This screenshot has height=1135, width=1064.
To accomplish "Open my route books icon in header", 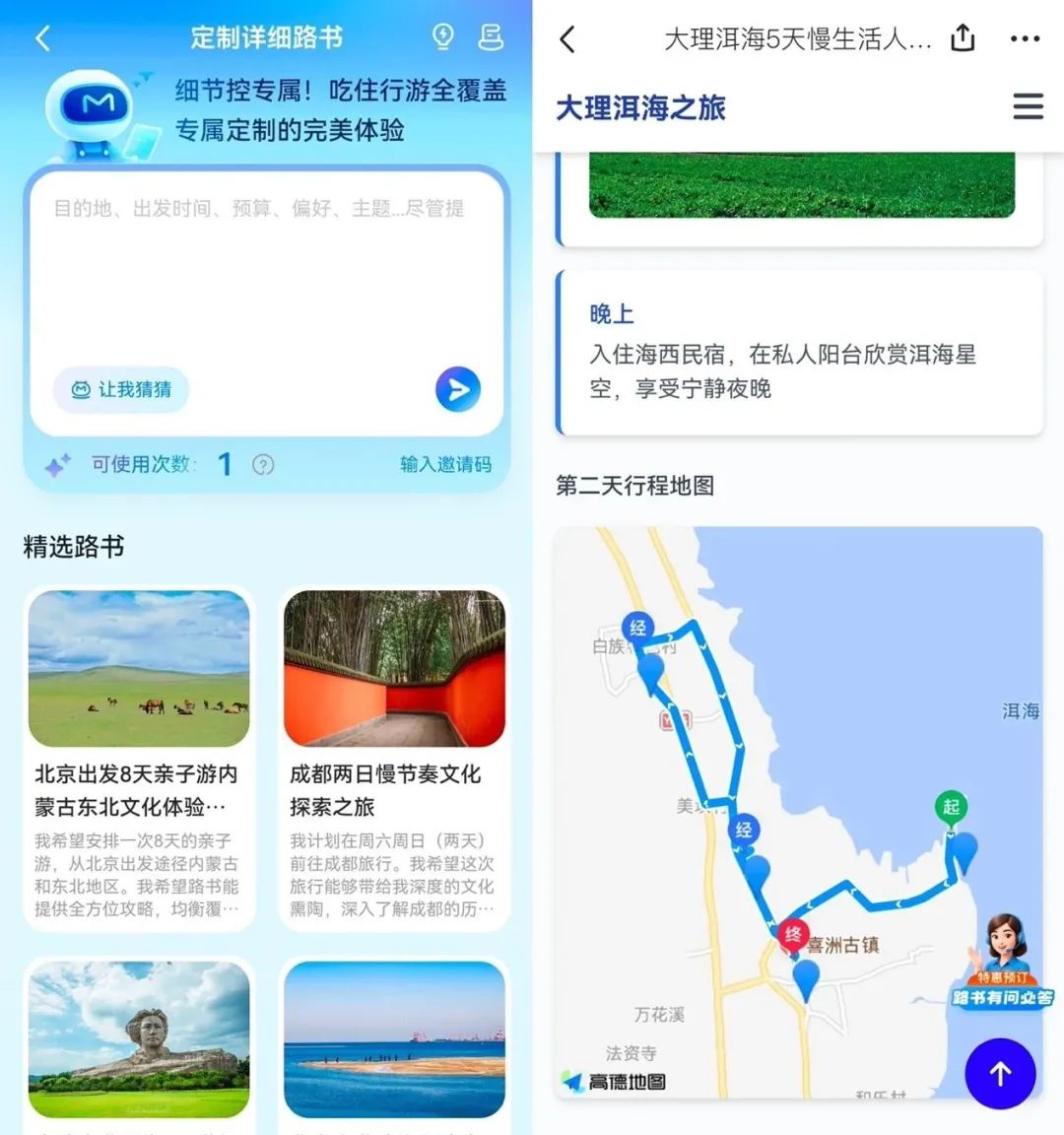I will (491, 37).
